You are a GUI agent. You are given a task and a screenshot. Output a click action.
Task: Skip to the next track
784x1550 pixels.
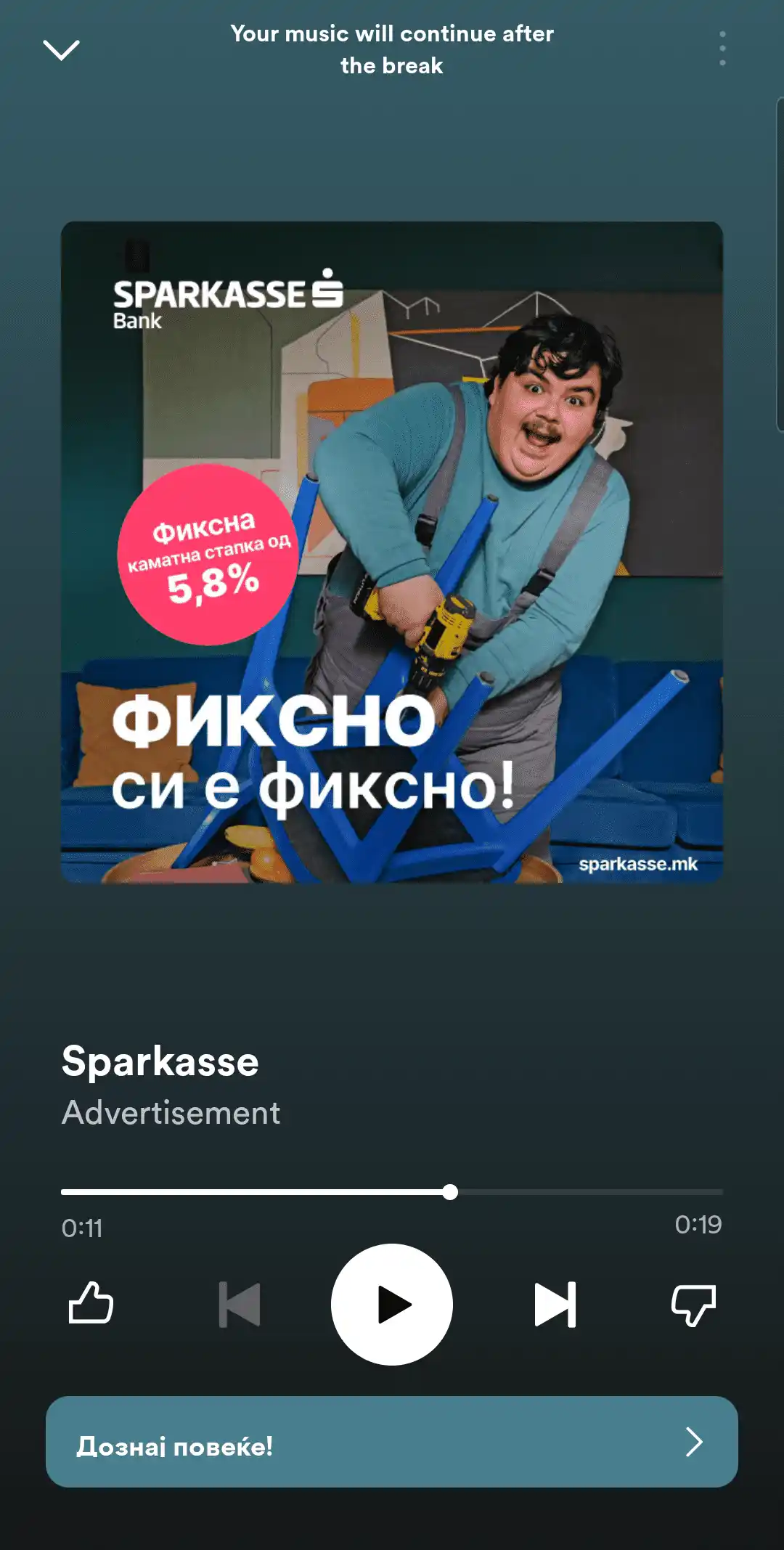point(555,1305)
